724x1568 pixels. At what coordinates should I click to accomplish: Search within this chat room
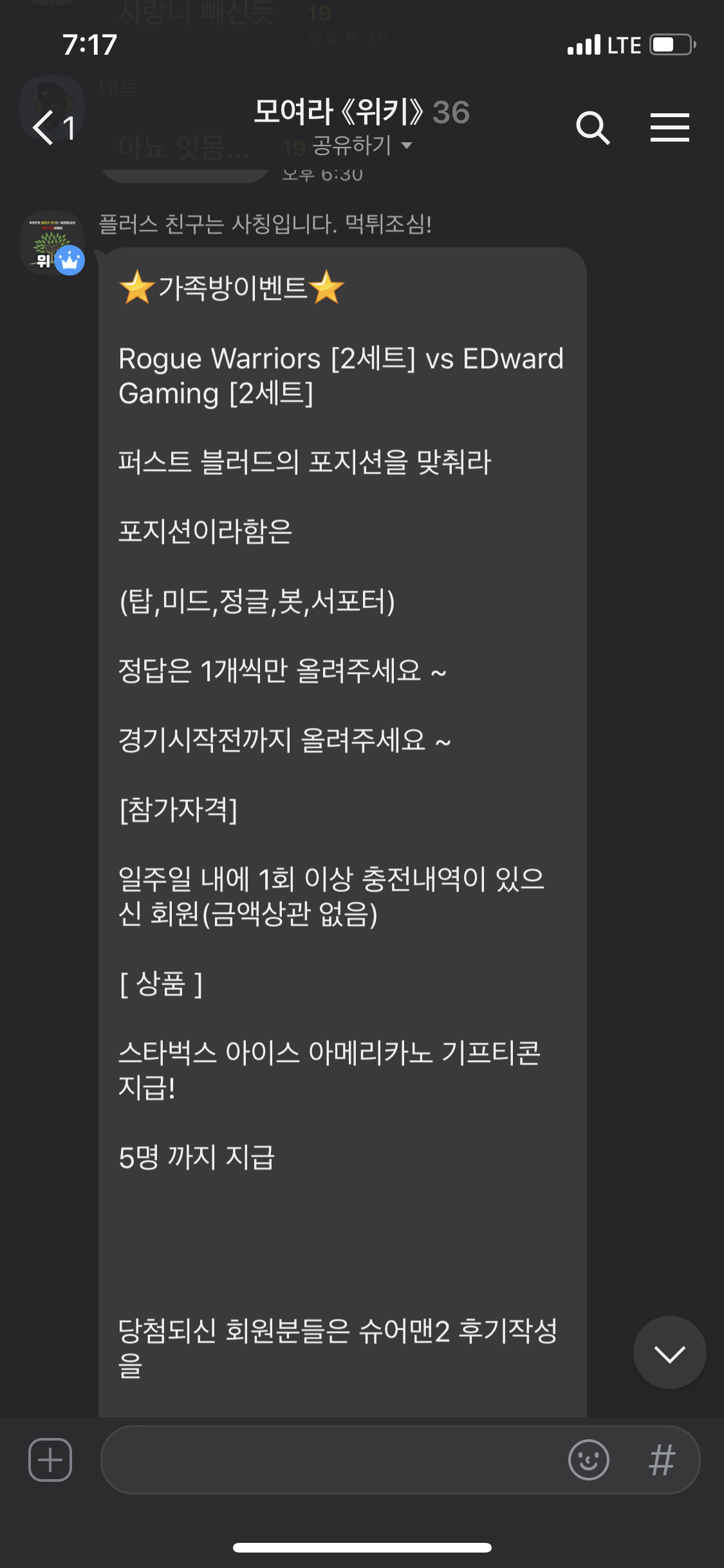(x=592, y=127)
